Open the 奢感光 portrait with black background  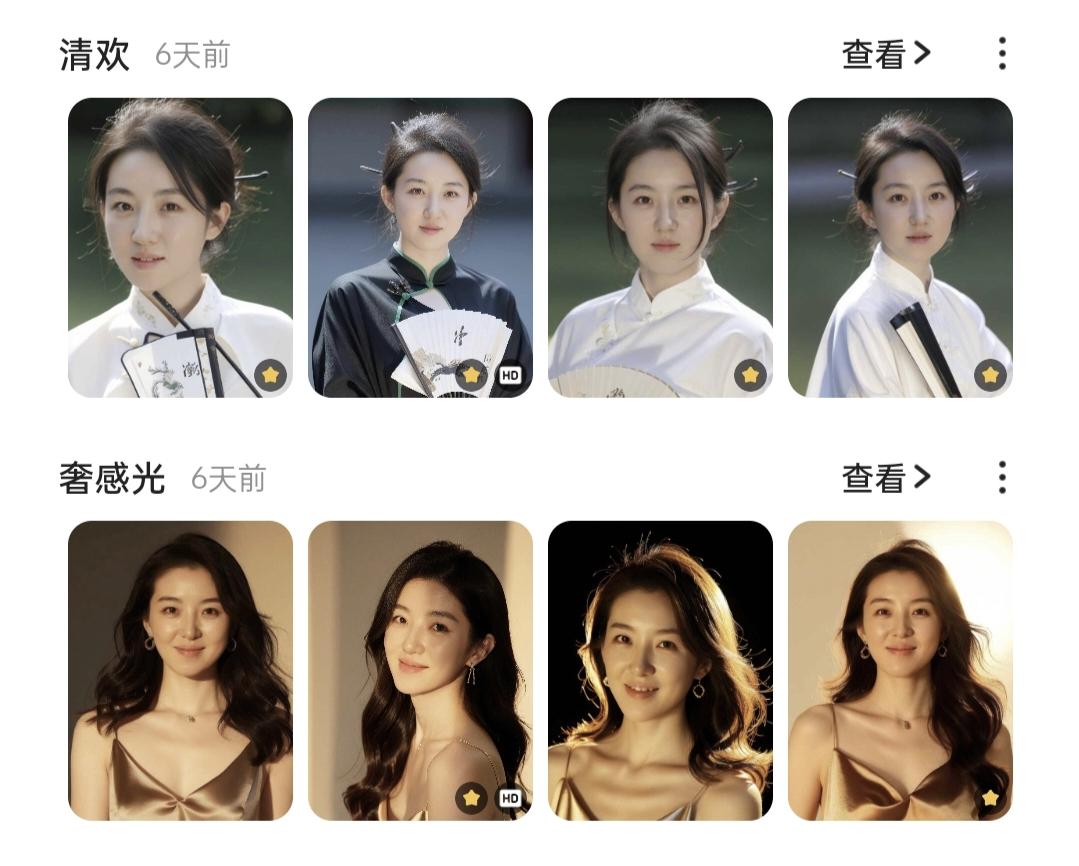tap(660, 670)
